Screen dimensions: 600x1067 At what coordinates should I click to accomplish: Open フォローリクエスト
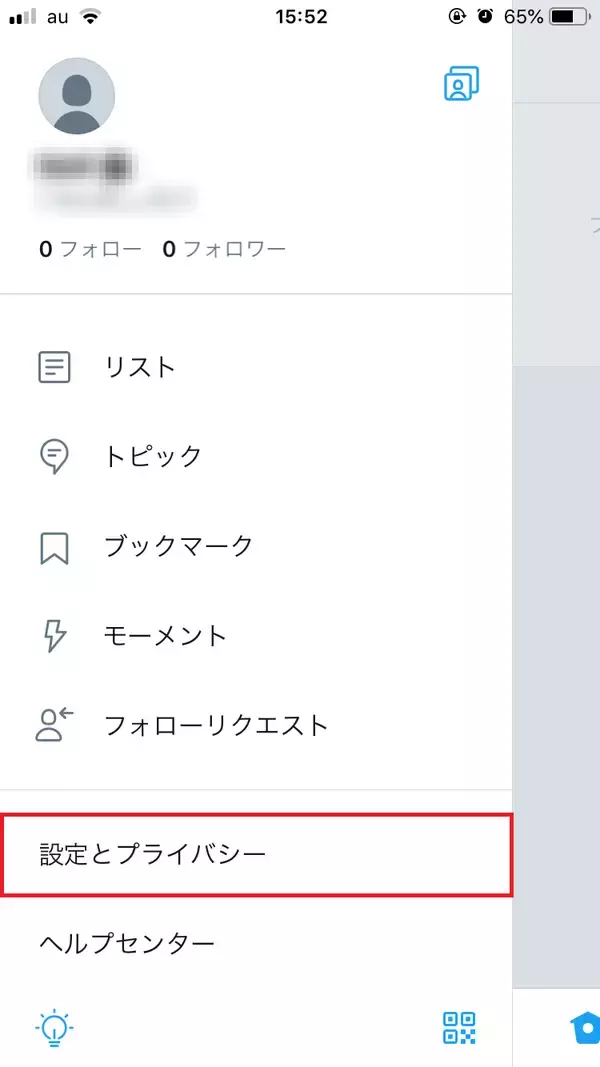[216, 725]
